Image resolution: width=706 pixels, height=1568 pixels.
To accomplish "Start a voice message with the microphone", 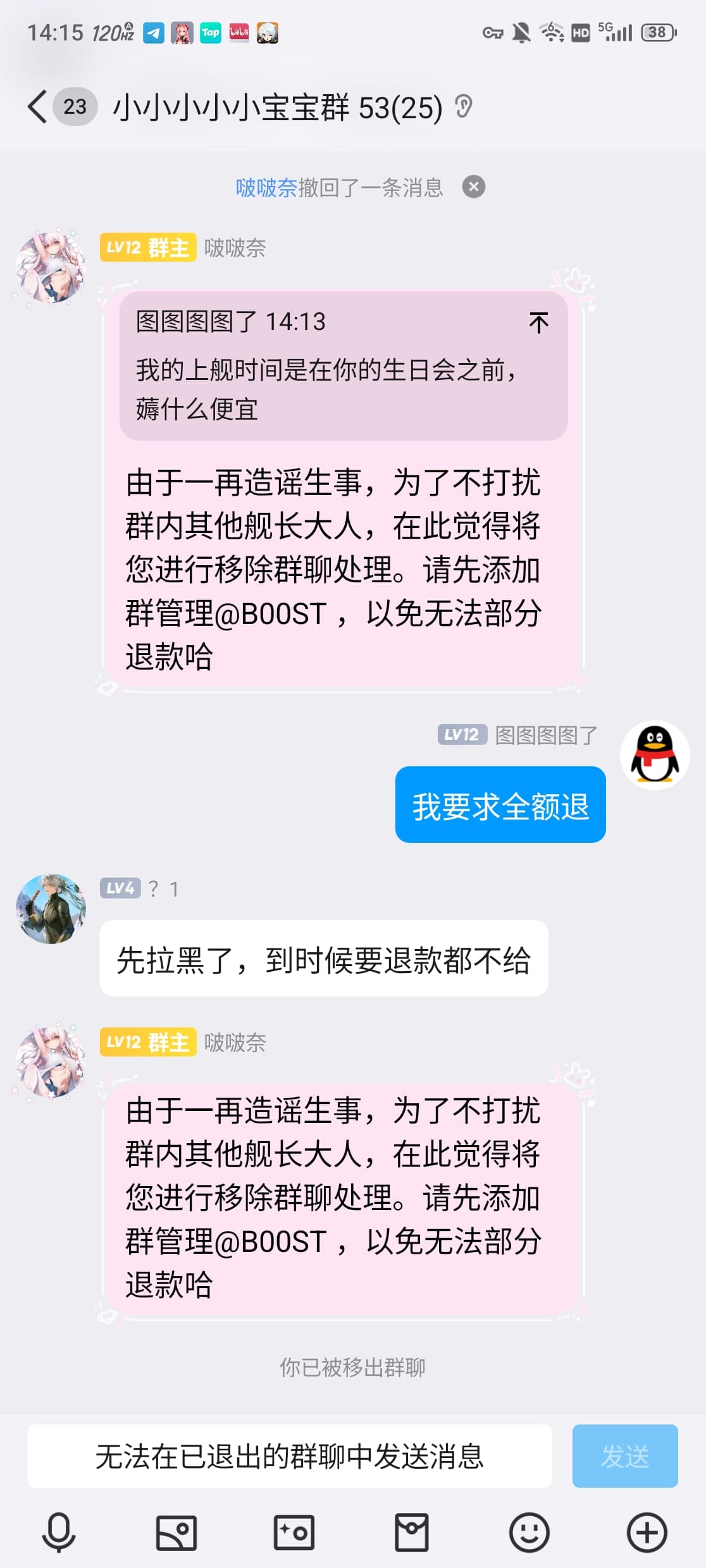I will pos(59,1531).
